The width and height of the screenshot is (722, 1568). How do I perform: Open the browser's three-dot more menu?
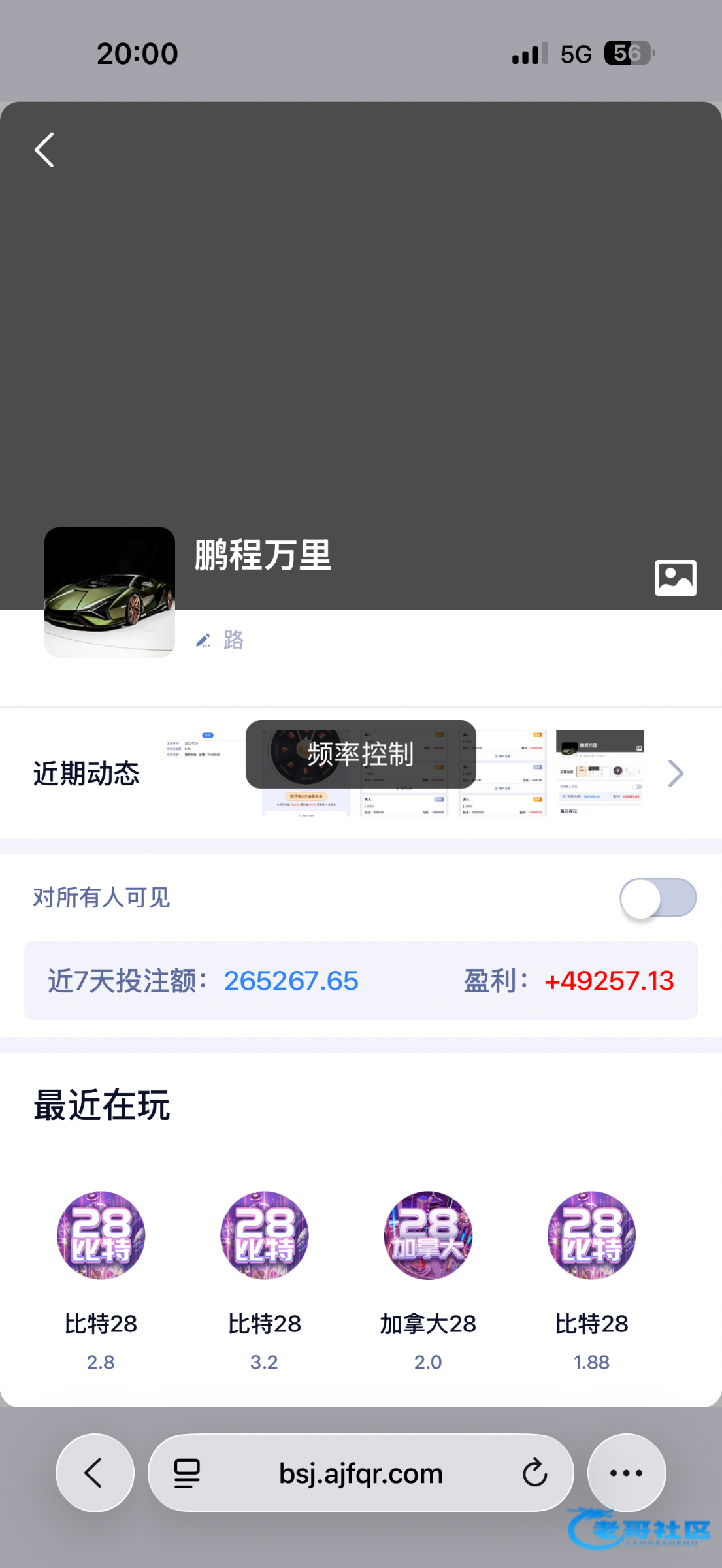(626, 1473)
